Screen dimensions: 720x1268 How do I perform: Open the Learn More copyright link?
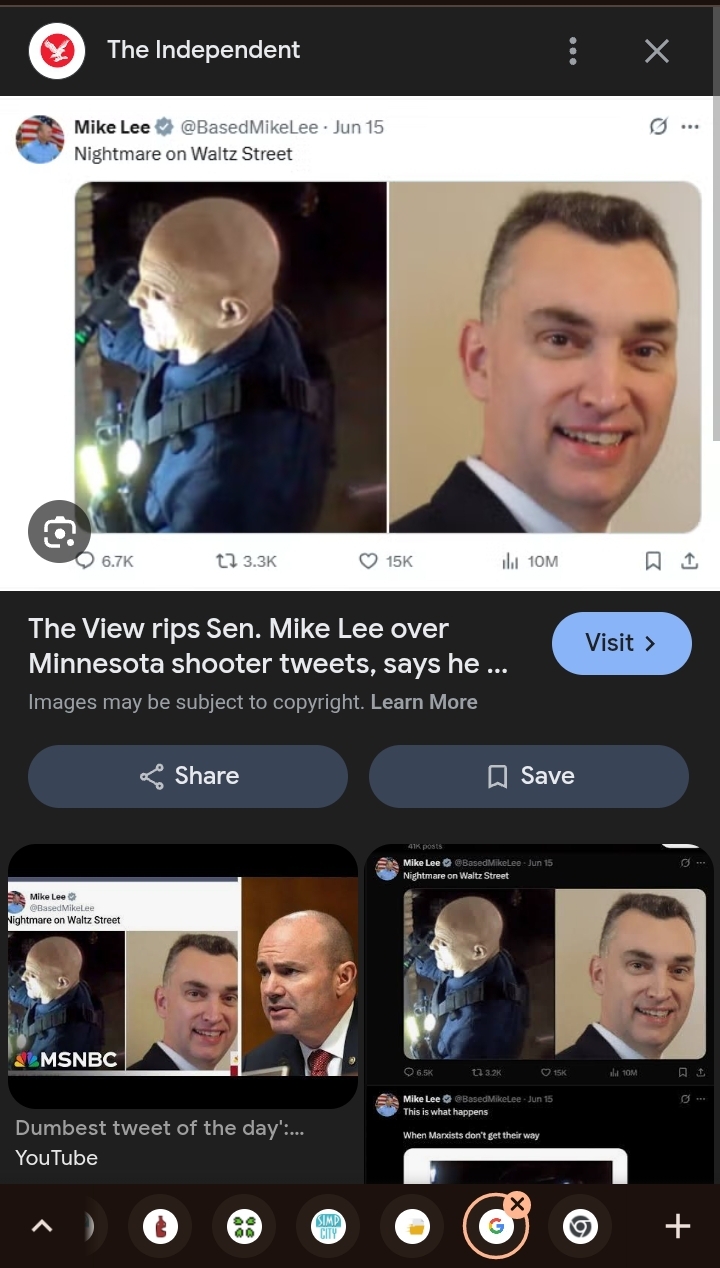[424, 702]
